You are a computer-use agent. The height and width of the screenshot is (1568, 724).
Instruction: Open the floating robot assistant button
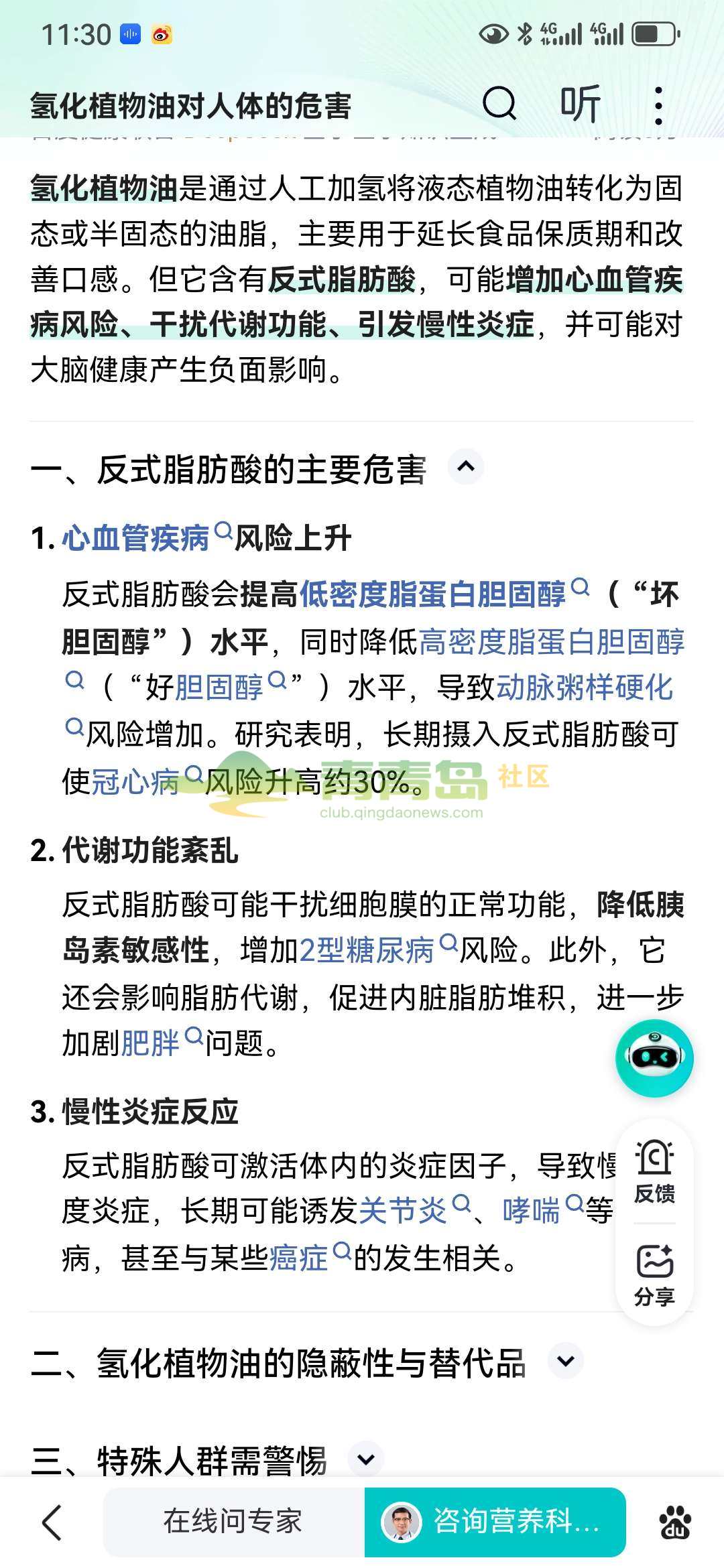pyautogui.click(x=654, y=1058)
